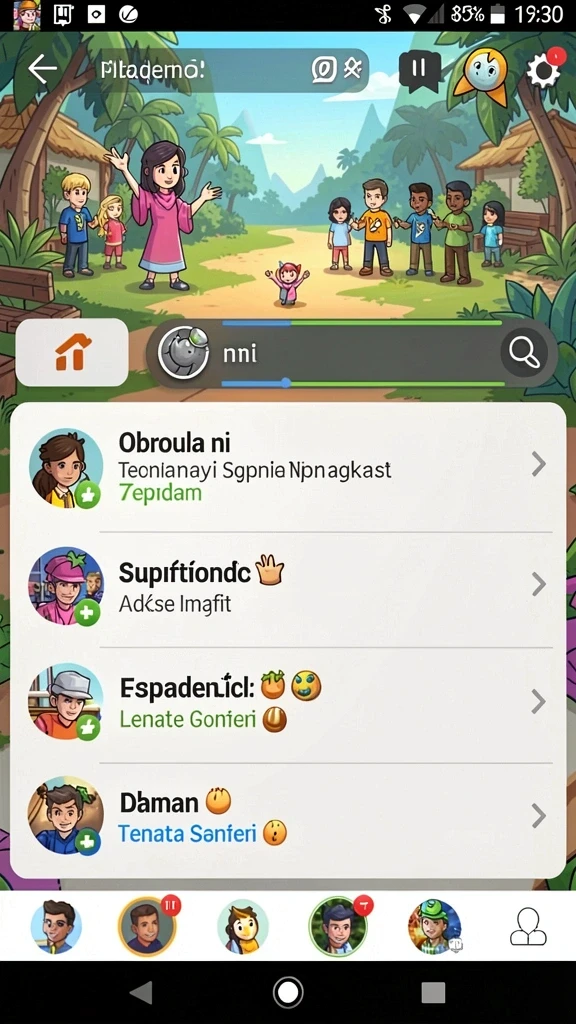Open settings via the gear icon
This screenshot has height=1024, width=576.
543,70
